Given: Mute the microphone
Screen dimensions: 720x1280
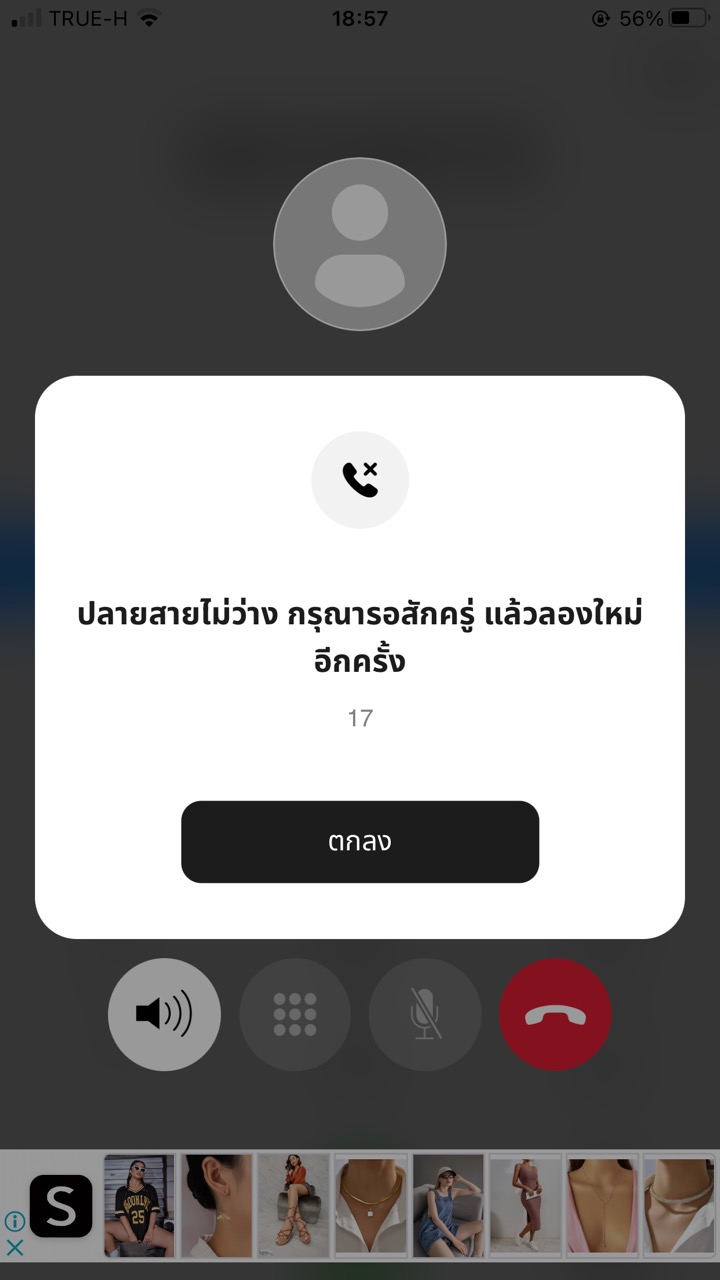Looking at the screenshot, I should (x=425, y=1015).
